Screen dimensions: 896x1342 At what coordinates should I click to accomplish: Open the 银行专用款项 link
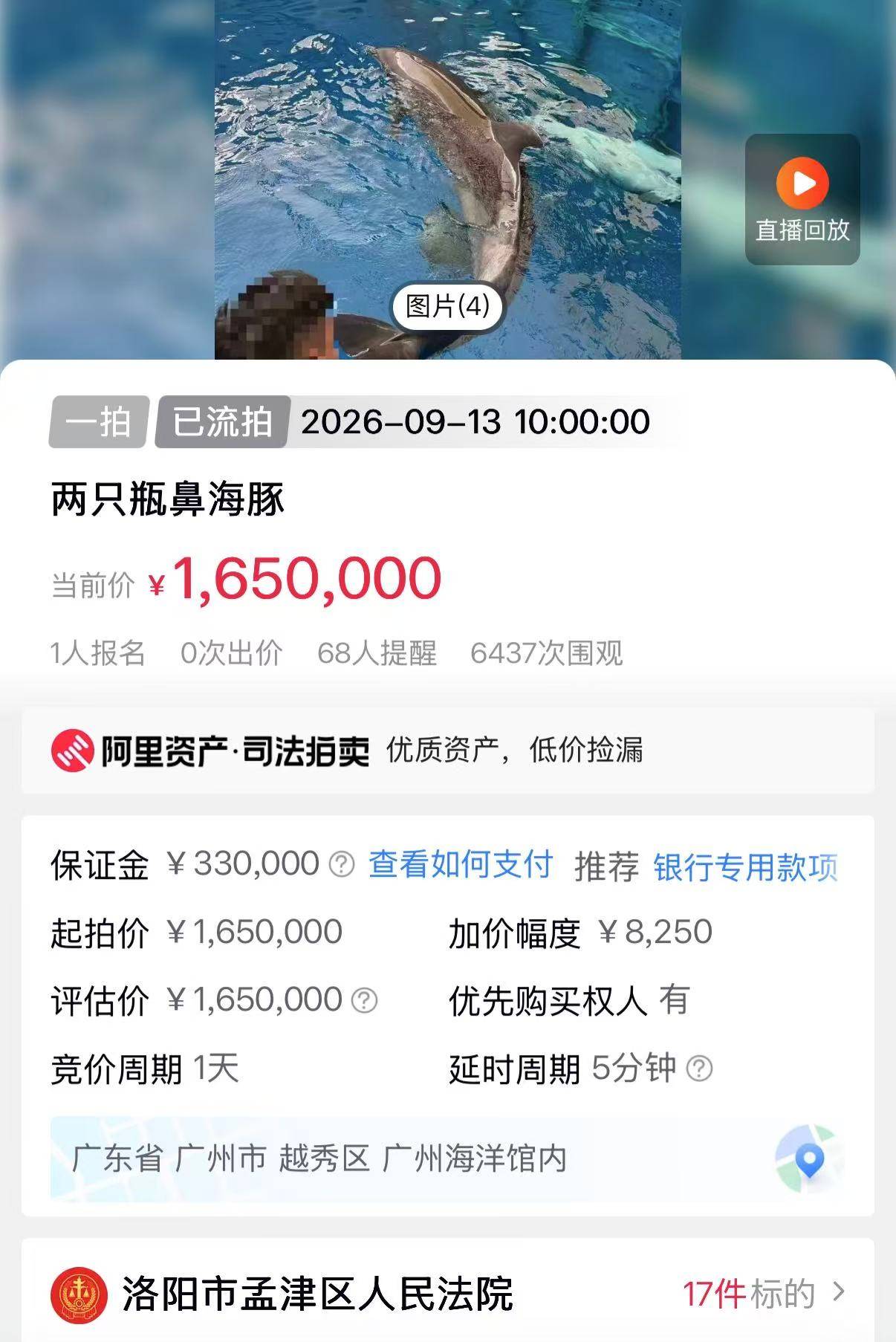point(746,866)
